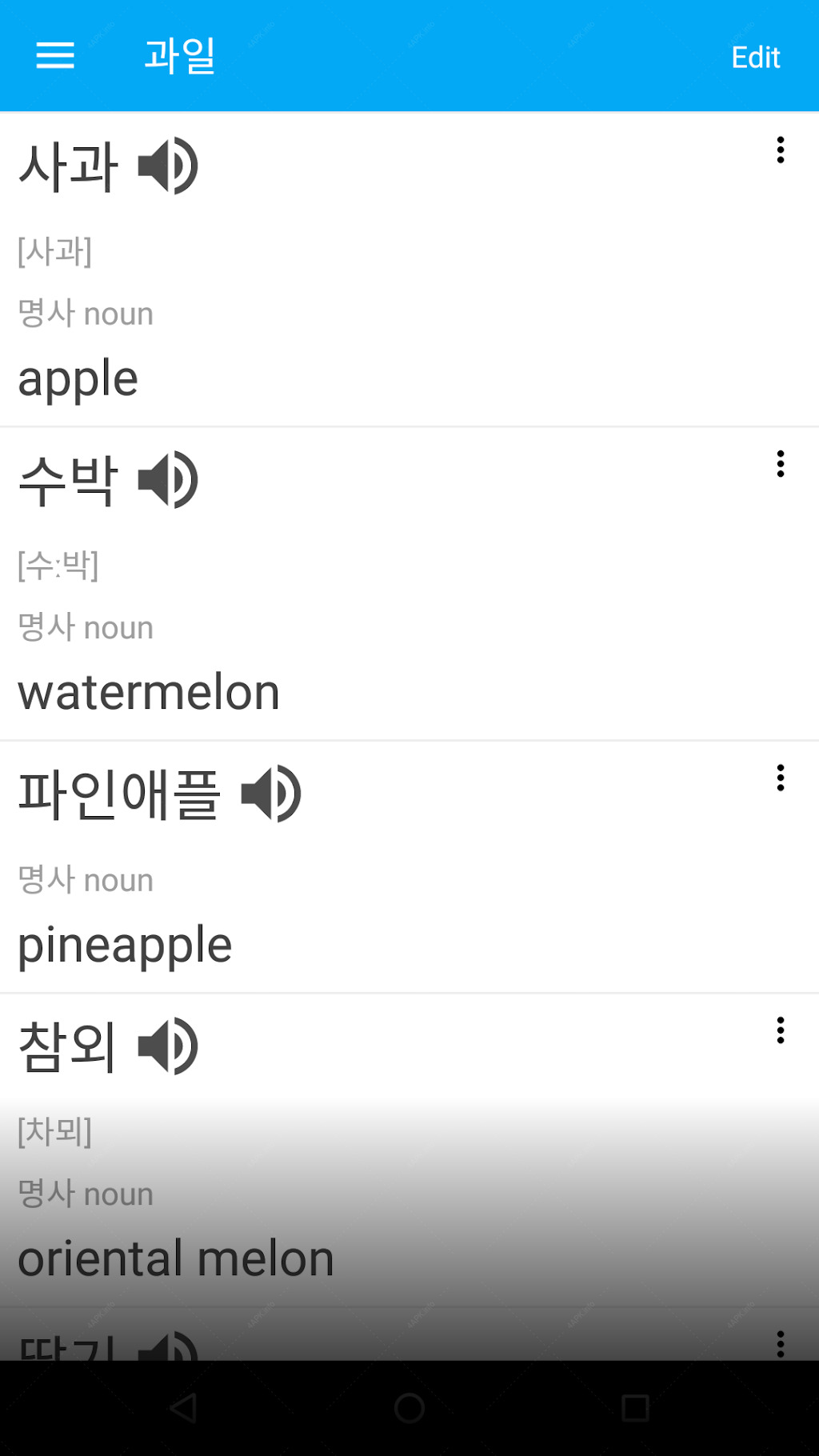Open the oriental melon word entry
The height and width of the screenshot is (1456, 819).
tap(409, 1150)
